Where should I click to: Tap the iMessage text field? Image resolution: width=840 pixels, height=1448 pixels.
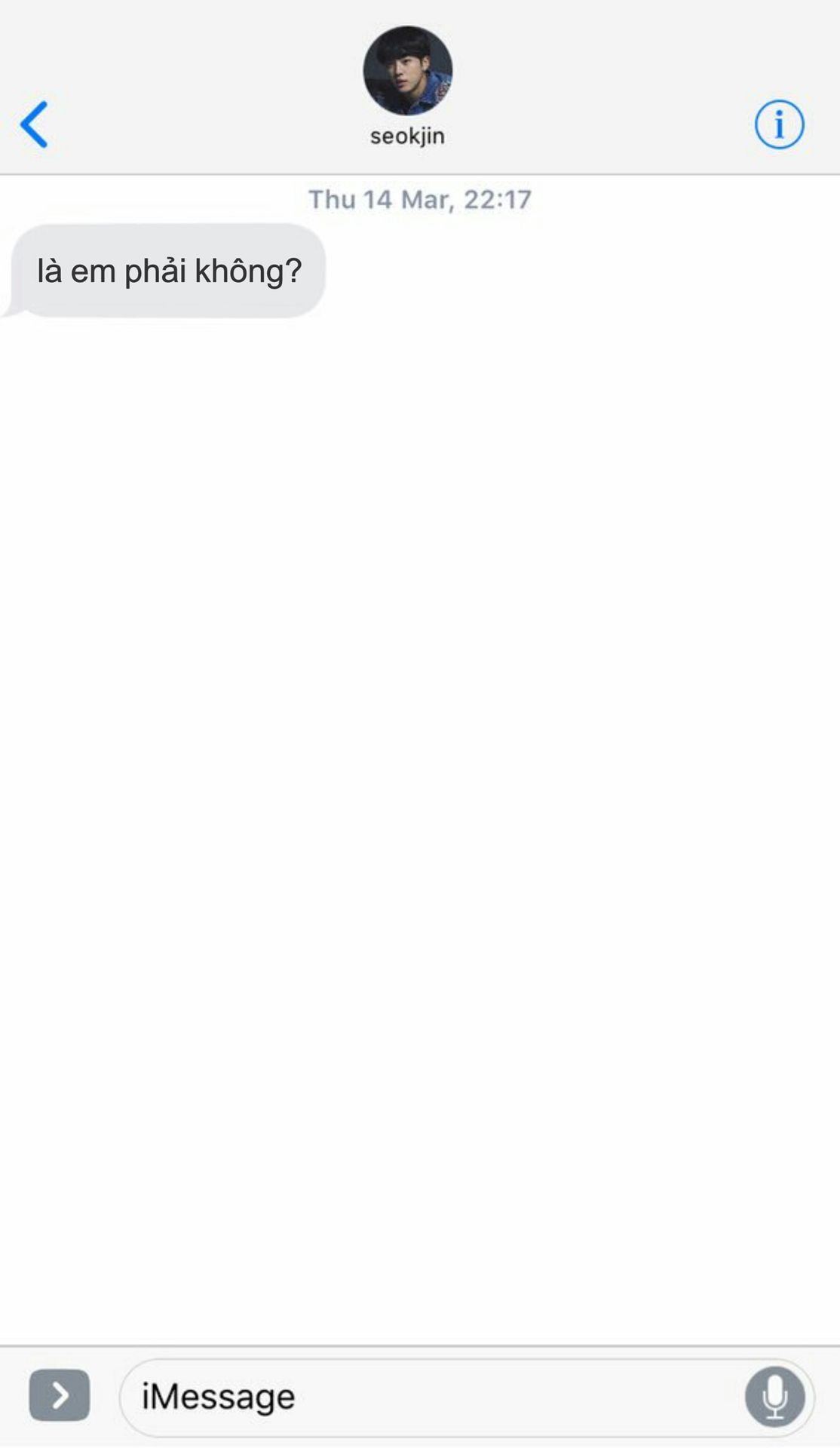430,1397
